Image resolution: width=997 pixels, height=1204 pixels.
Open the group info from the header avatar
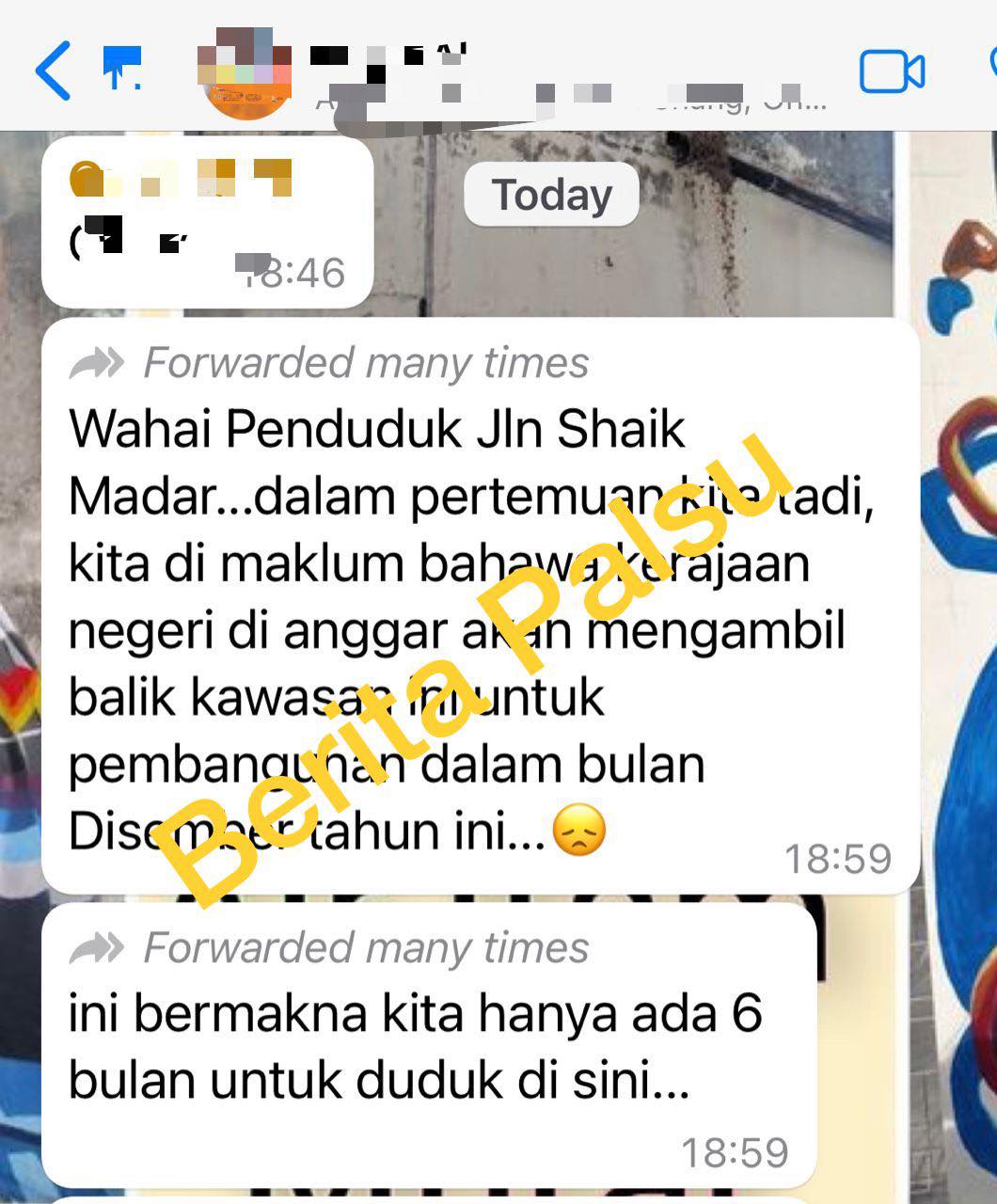pos(245,75)
